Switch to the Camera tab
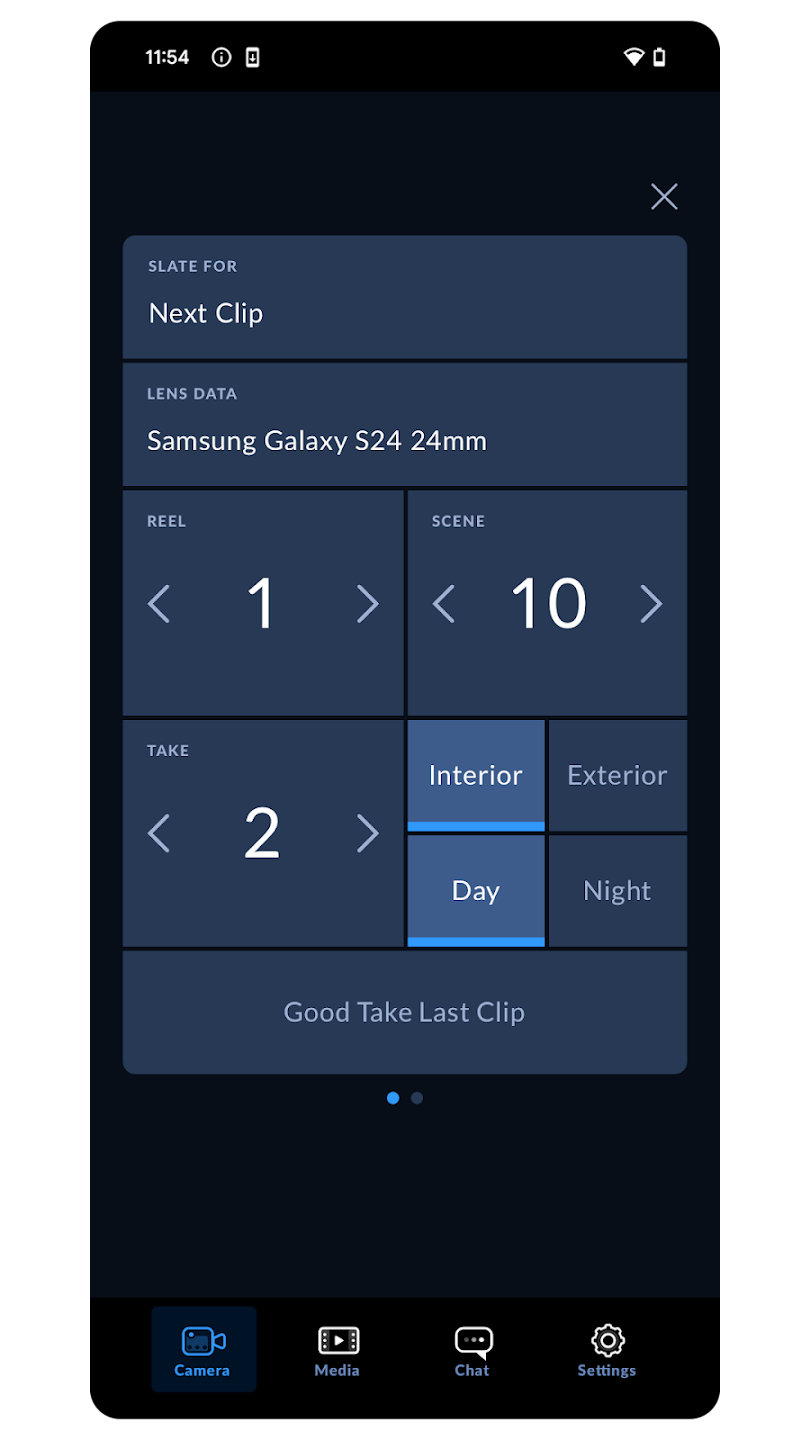The width and height of the screenshot is (810, 1440). tap(203, 1350)
